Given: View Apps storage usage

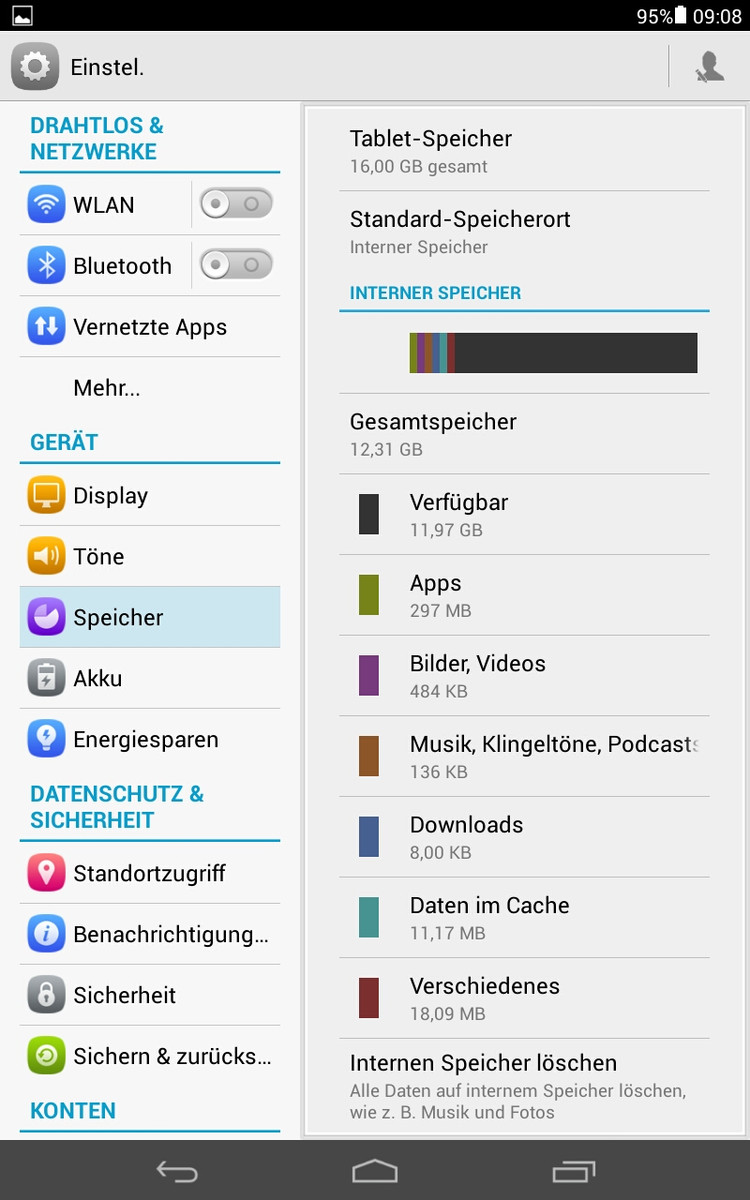Looking at the screenshot, I should pos(524,595).
